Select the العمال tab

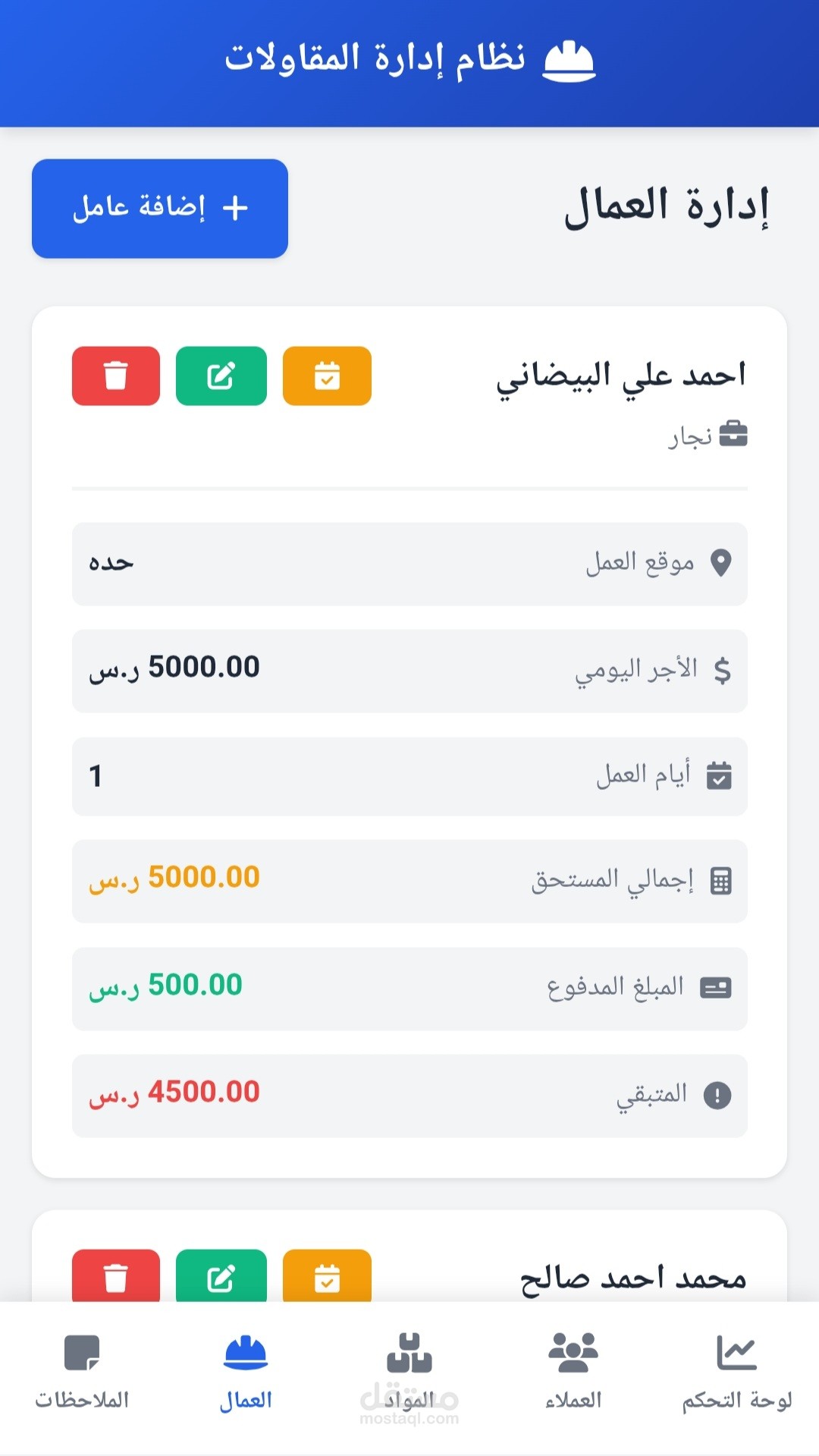click(246, 1372)
